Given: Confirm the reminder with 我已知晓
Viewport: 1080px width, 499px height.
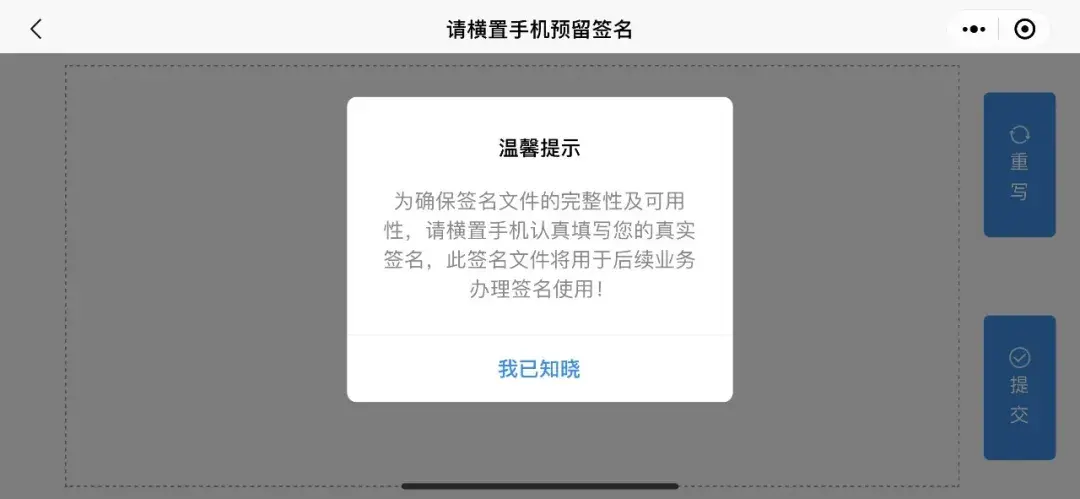Looking at the screenshot, I should point(539,369).
